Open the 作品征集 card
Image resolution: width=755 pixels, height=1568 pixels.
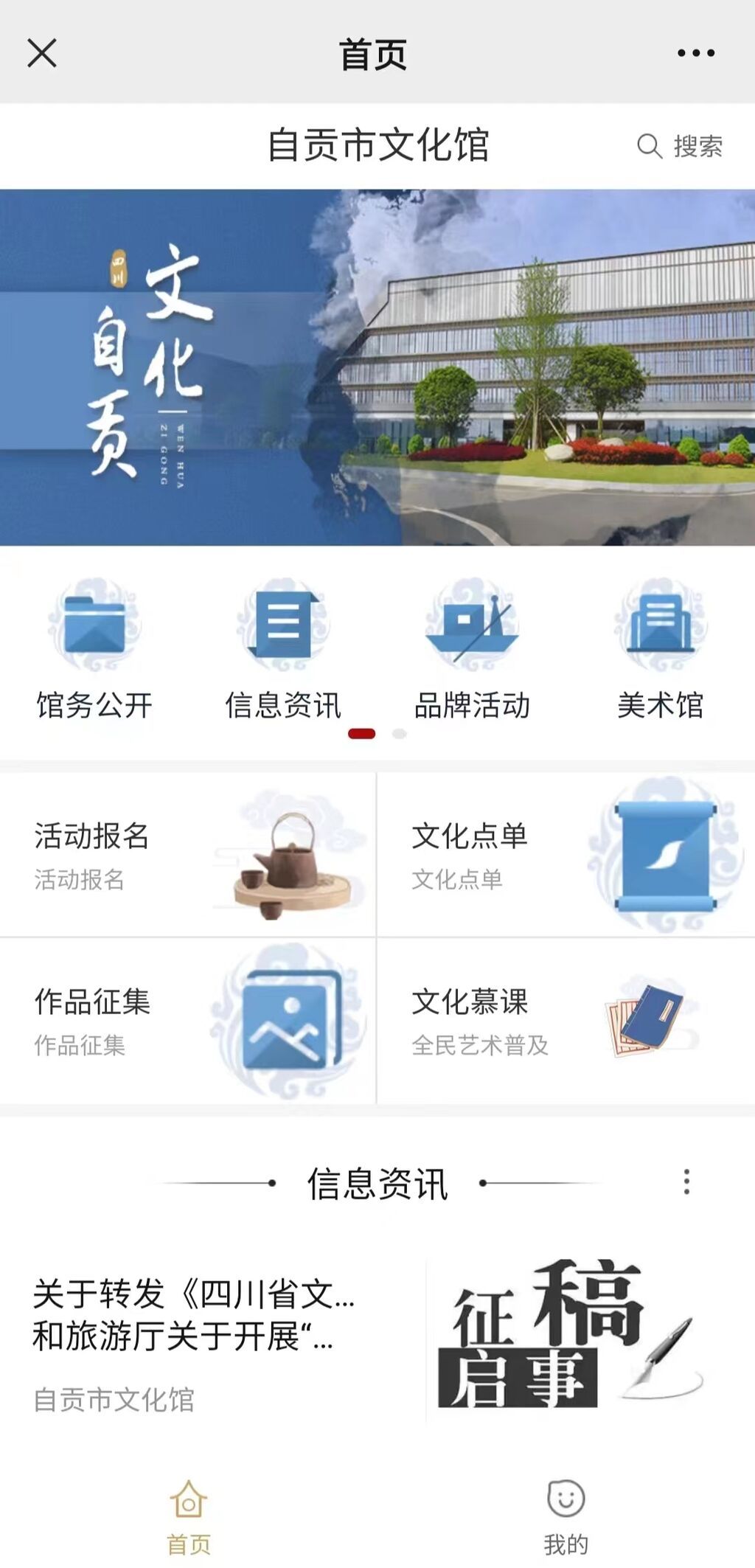(x=187, y=1021)
